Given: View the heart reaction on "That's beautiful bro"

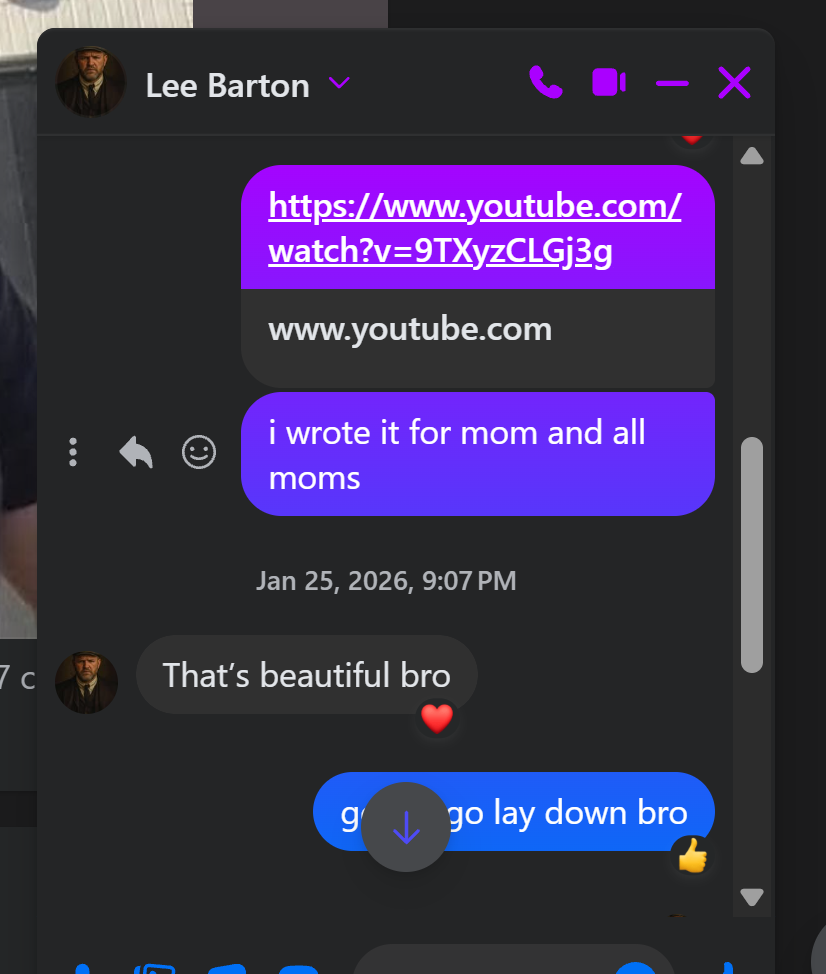Looking at the screenshot, I should (x=436, y=717).
